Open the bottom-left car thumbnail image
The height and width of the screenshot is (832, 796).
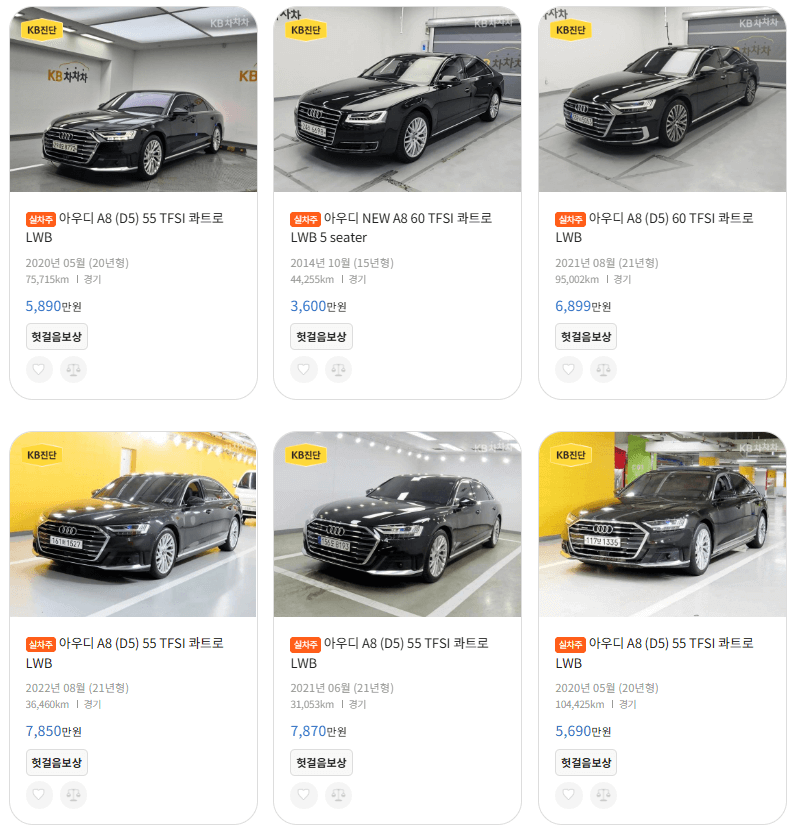tap(132, 523)
